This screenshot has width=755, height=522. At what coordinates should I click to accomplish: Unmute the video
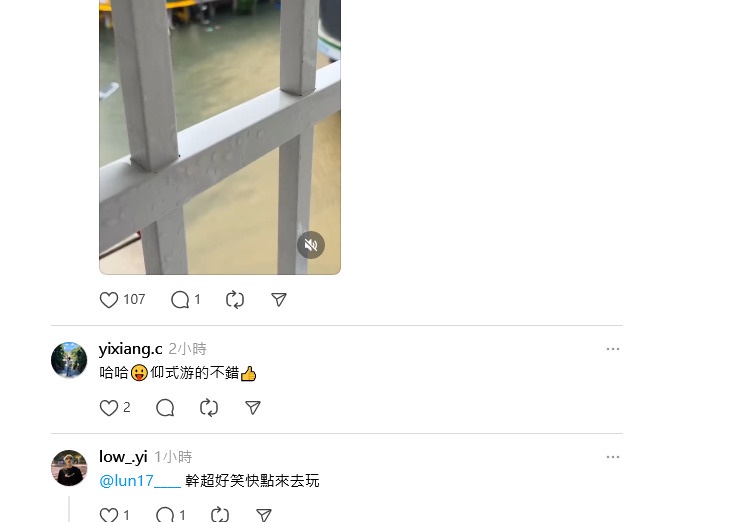point(311,245)
